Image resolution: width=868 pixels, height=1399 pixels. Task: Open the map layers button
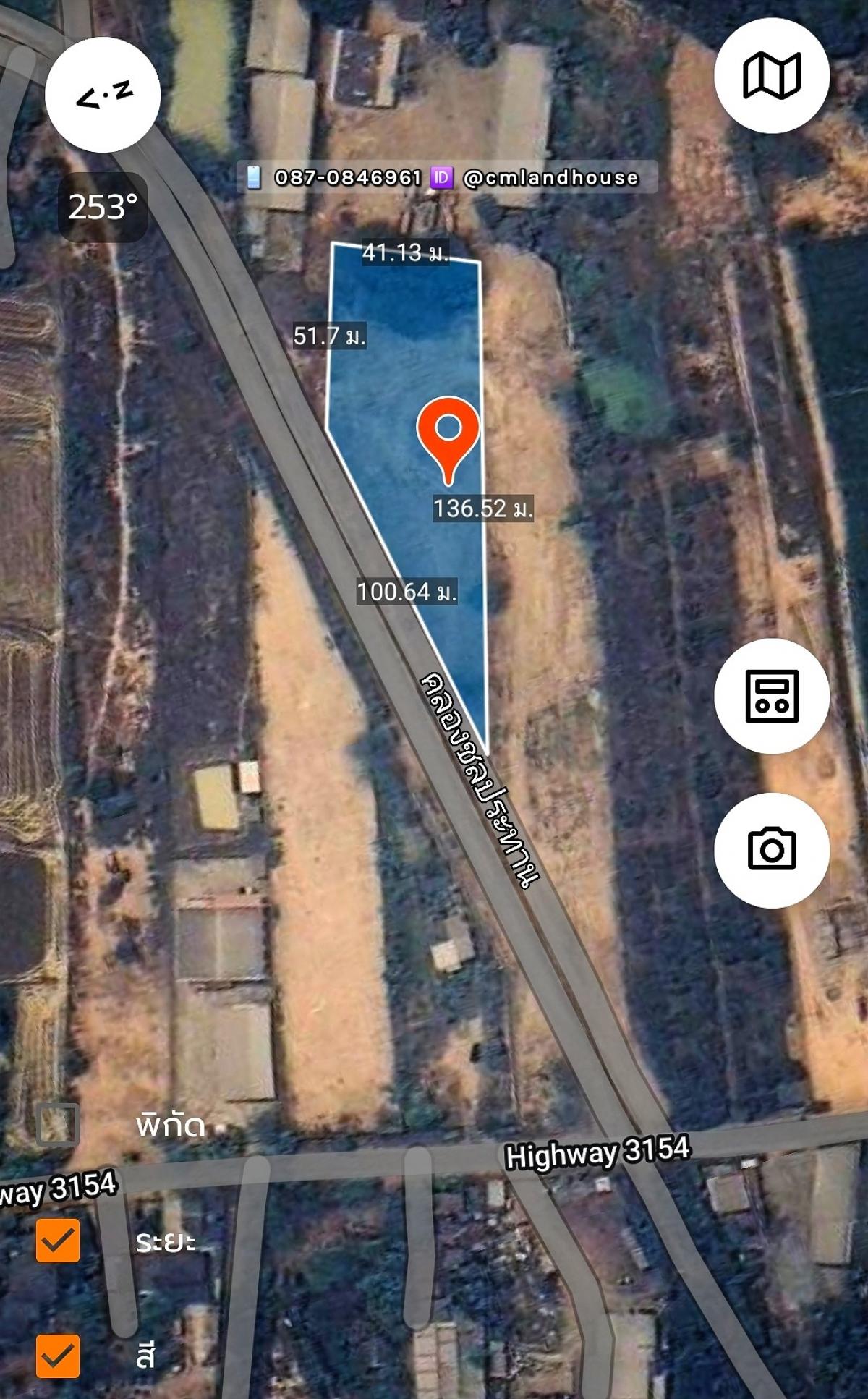click(x=772, y=75)
